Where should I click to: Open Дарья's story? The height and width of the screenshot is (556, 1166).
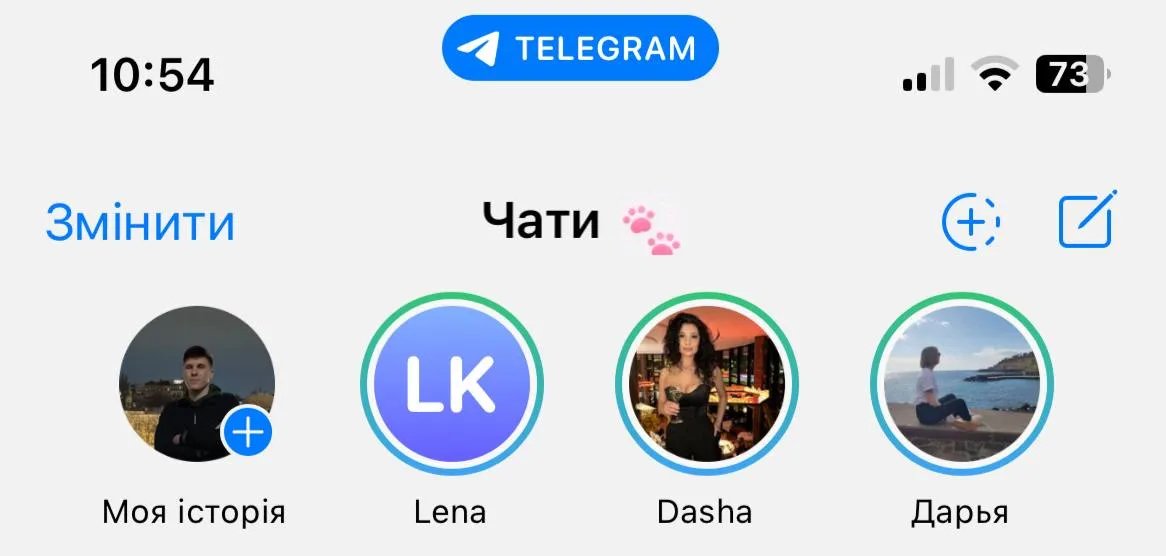coord(960,385)
